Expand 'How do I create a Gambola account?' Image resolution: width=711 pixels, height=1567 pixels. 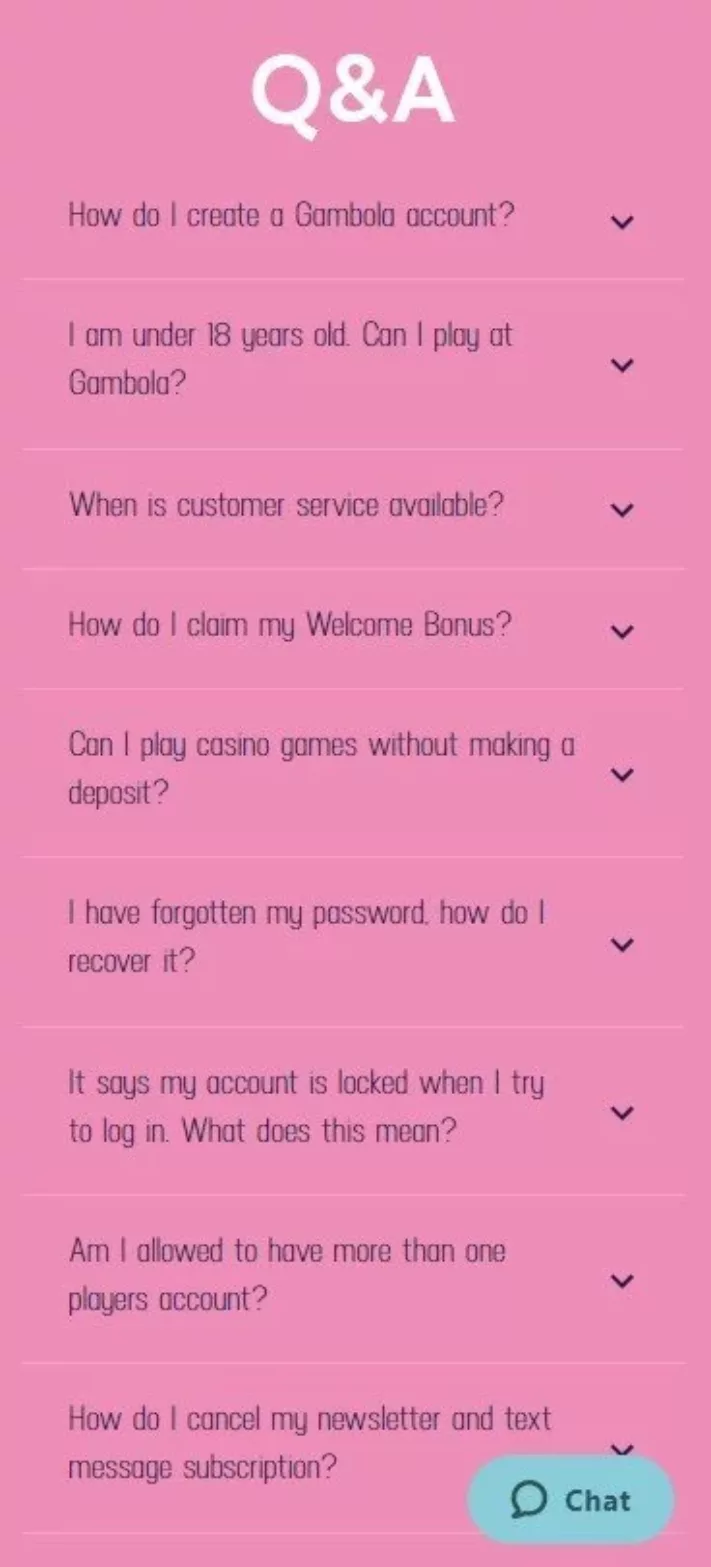(621, 222)
